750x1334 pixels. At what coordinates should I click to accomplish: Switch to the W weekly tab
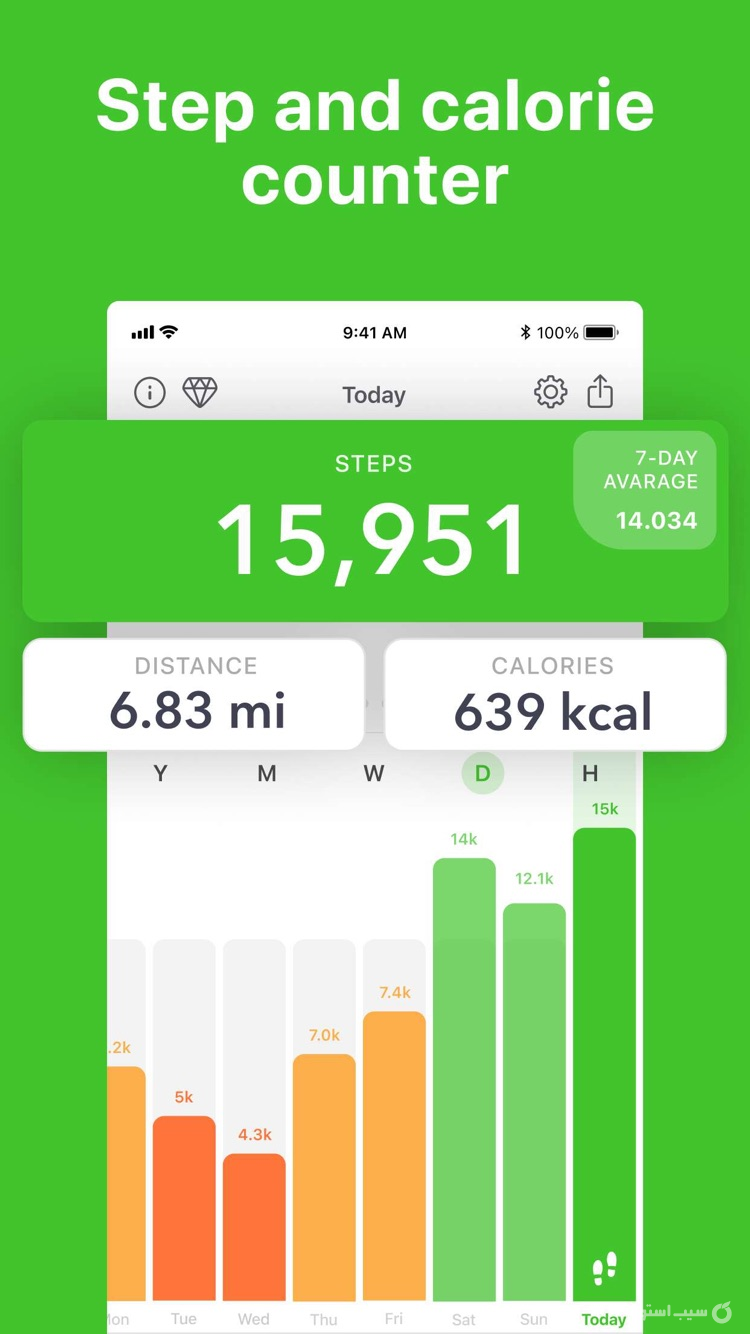coord(373,773)
